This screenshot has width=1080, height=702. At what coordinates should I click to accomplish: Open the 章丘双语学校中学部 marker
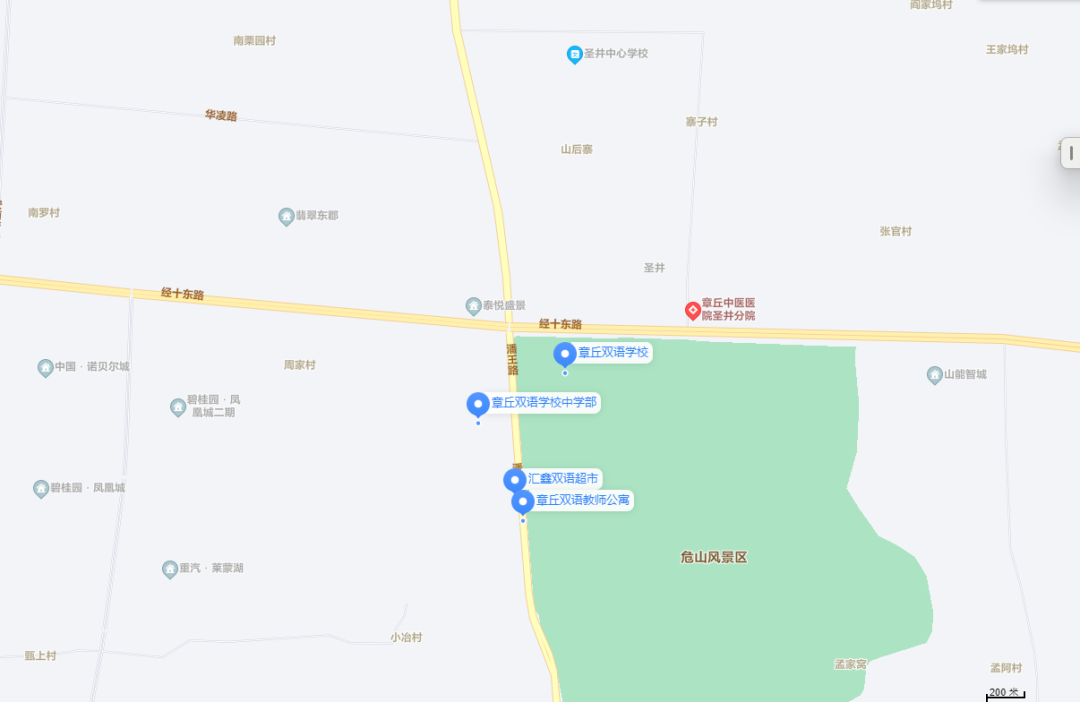click(478, 404)
